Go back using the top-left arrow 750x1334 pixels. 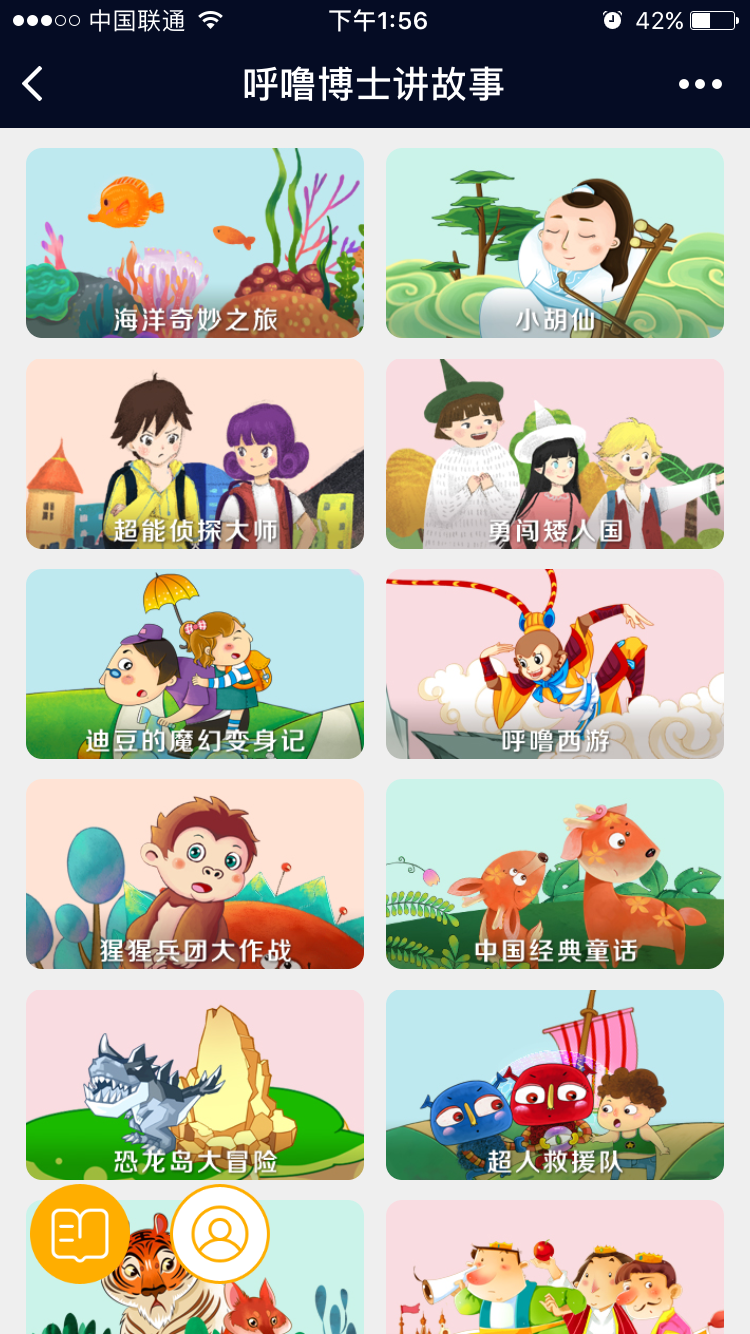pyautogui.click(x=33, y=84)
